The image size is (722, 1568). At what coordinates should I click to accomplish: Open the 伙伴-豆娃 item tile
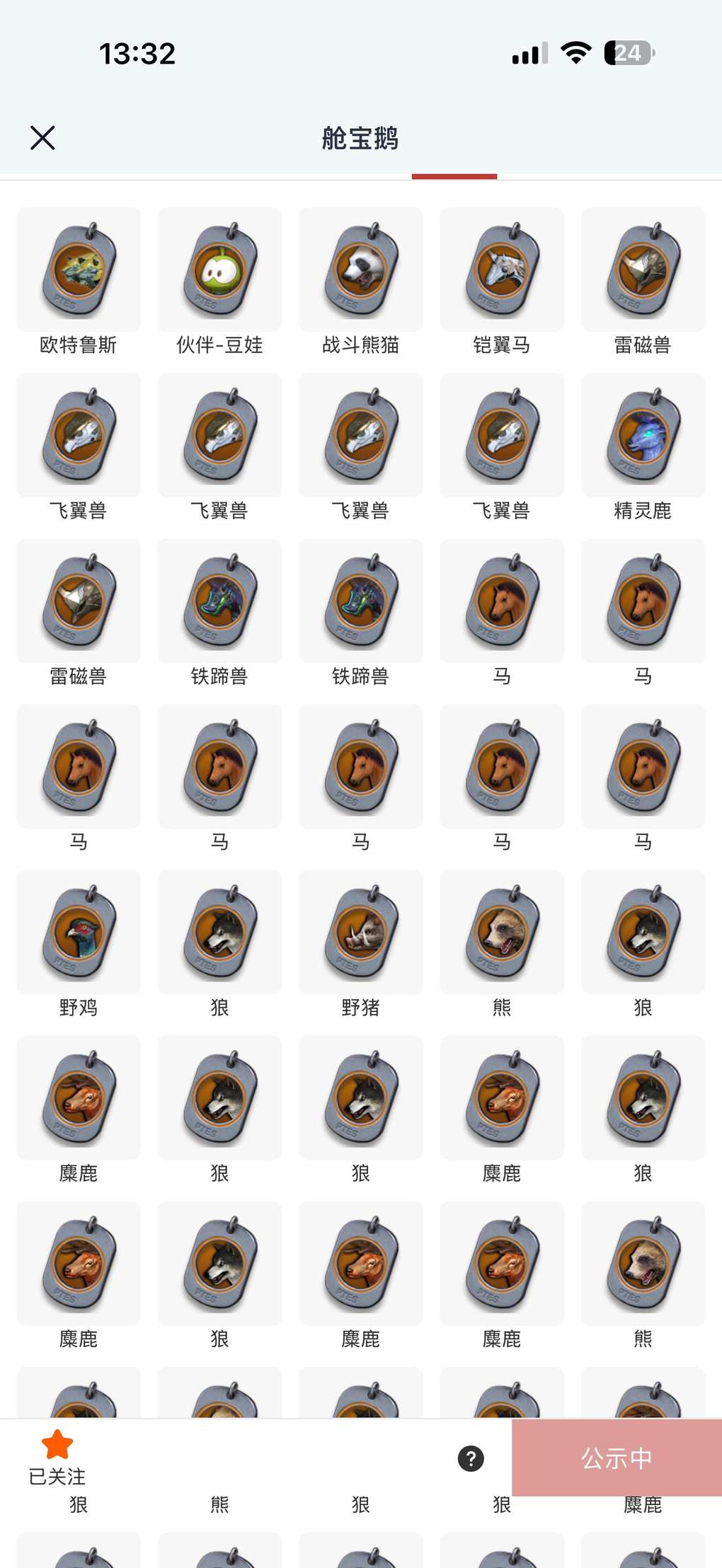[219, 270]
